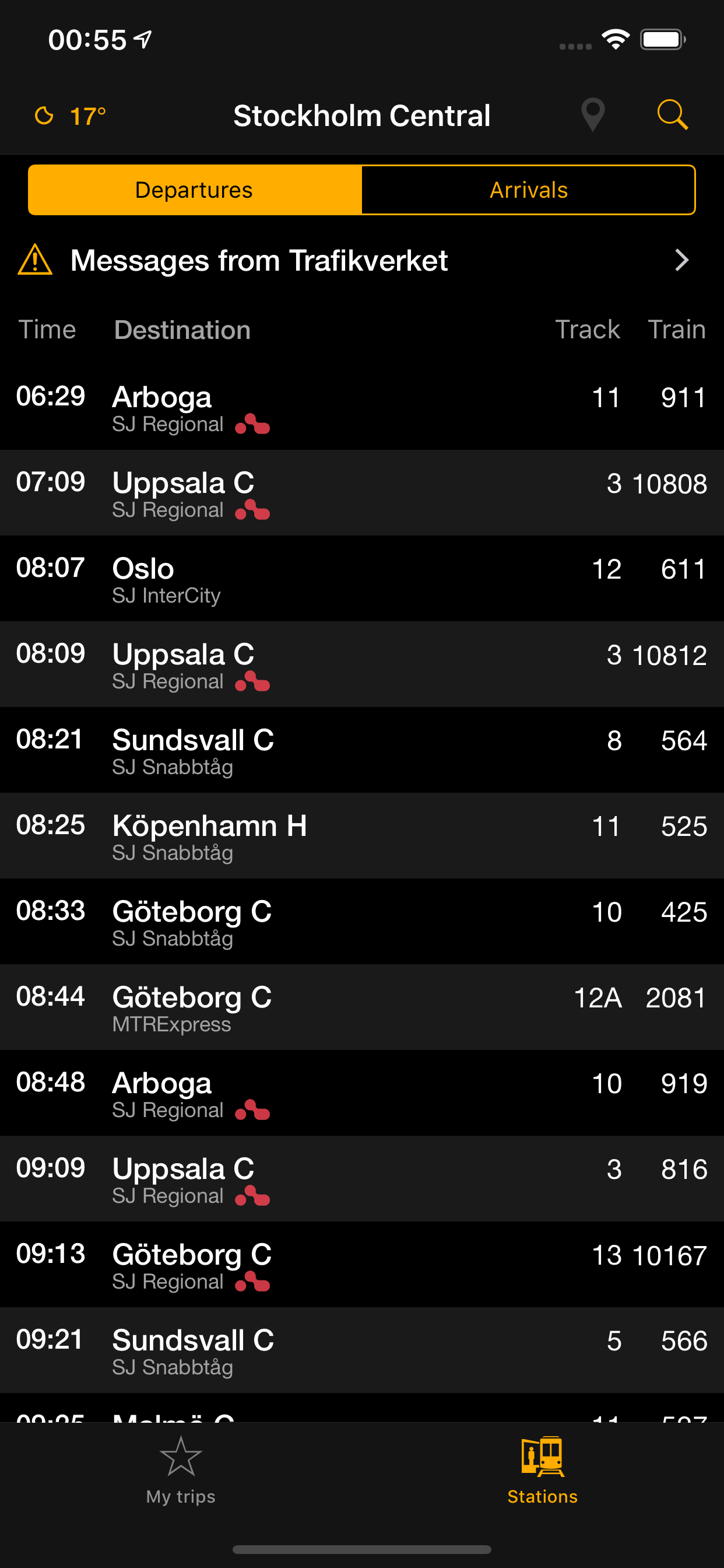View the 08:25 Köpenhamn H train
724x1568 pixels.
[361, 836]
